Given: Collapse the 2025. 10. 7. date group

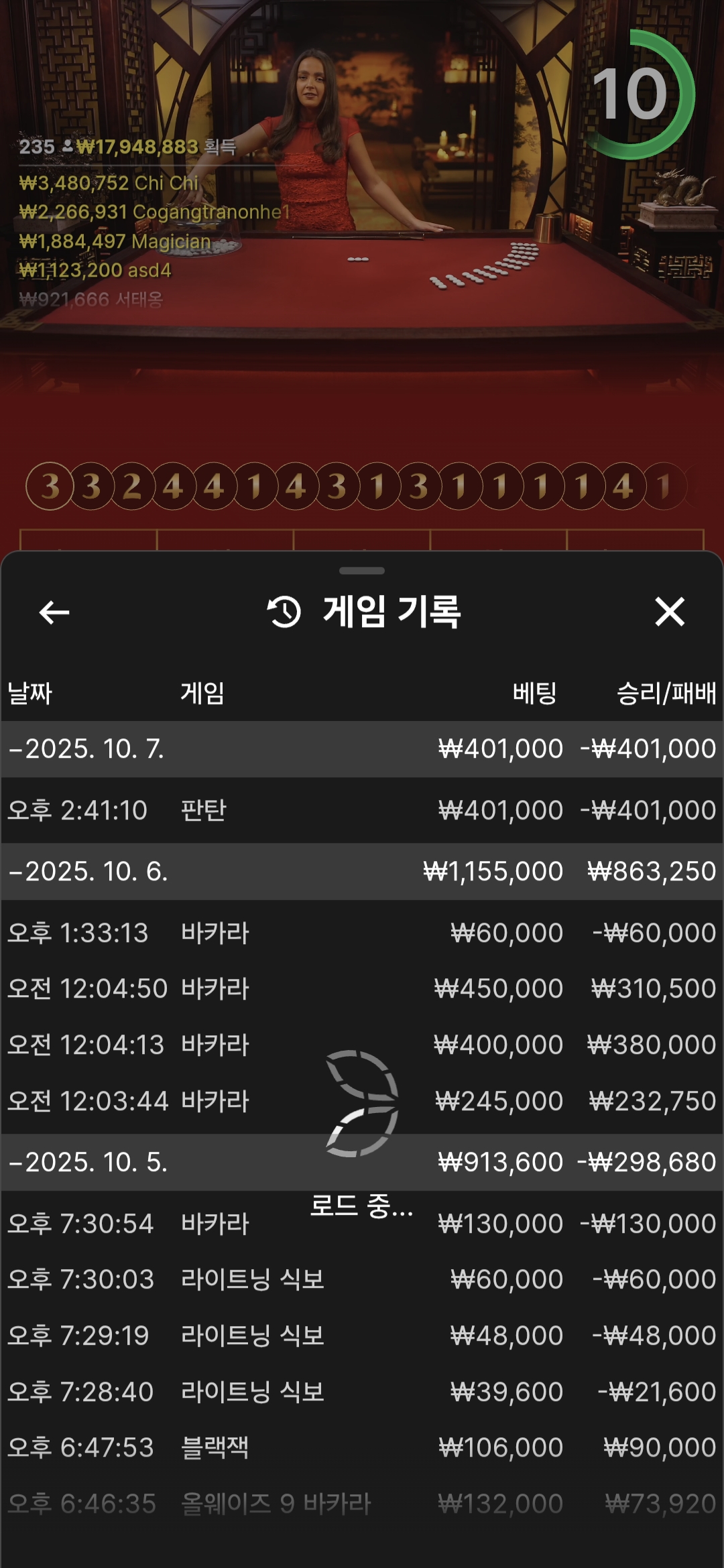Looking at the screenshot, I should tap(87, 748).
